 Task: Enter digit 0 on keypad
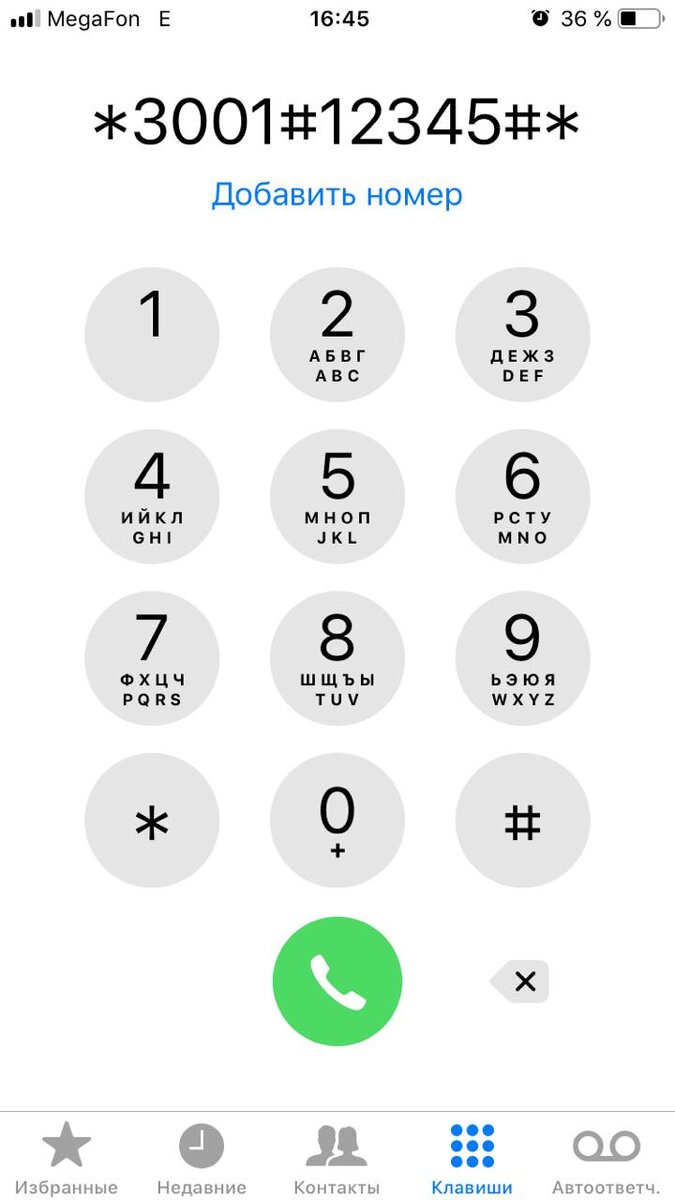pos(337,821)
